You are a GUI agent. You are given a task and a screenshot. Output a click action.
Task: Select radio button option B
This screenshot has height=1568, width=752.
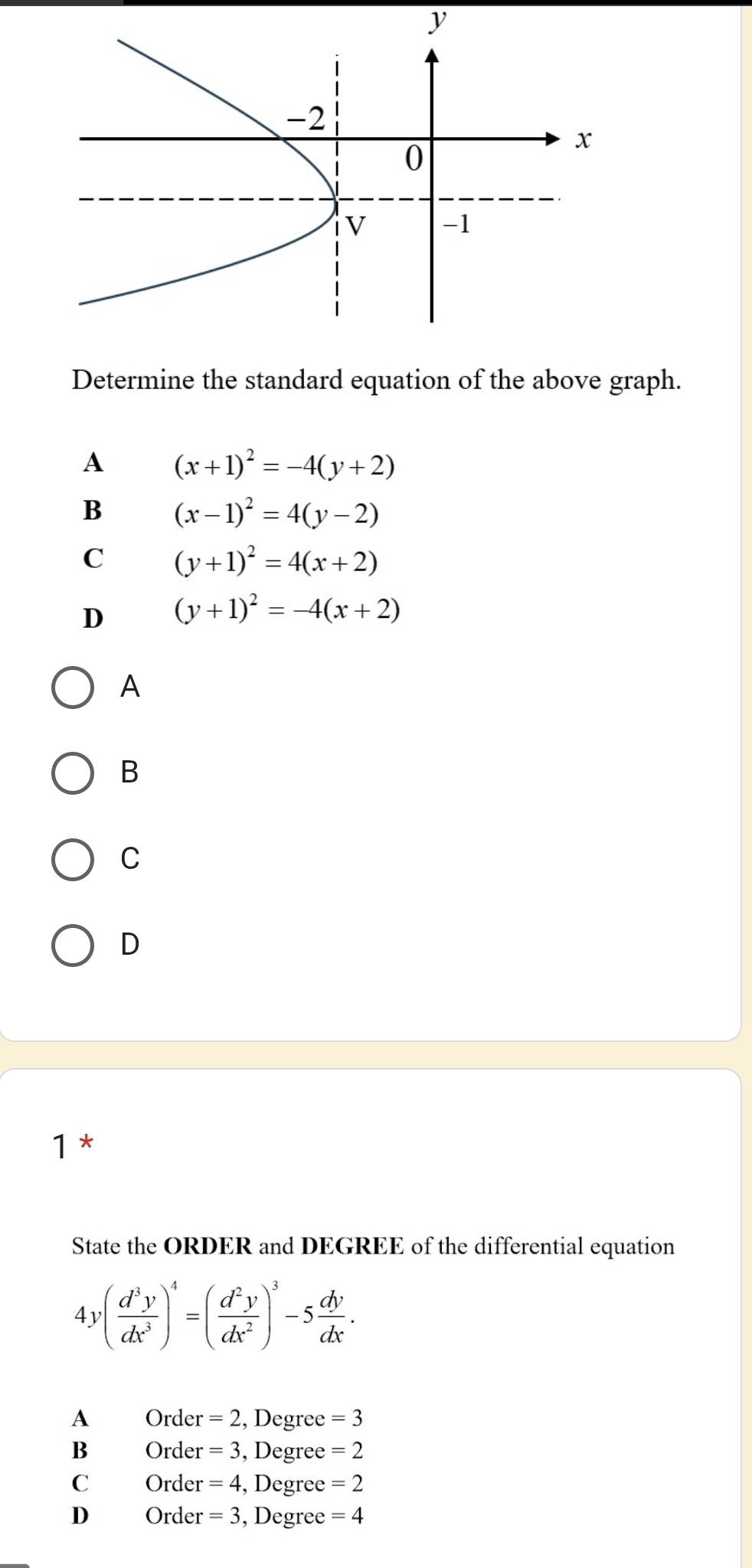[73, 774]
